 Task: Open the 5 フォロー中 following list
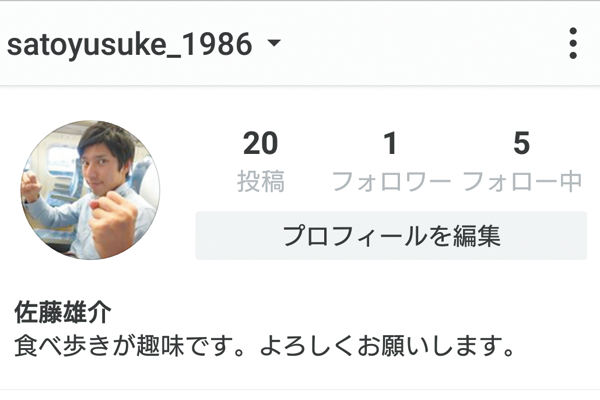pyautogui.click(x=521, y=161)
